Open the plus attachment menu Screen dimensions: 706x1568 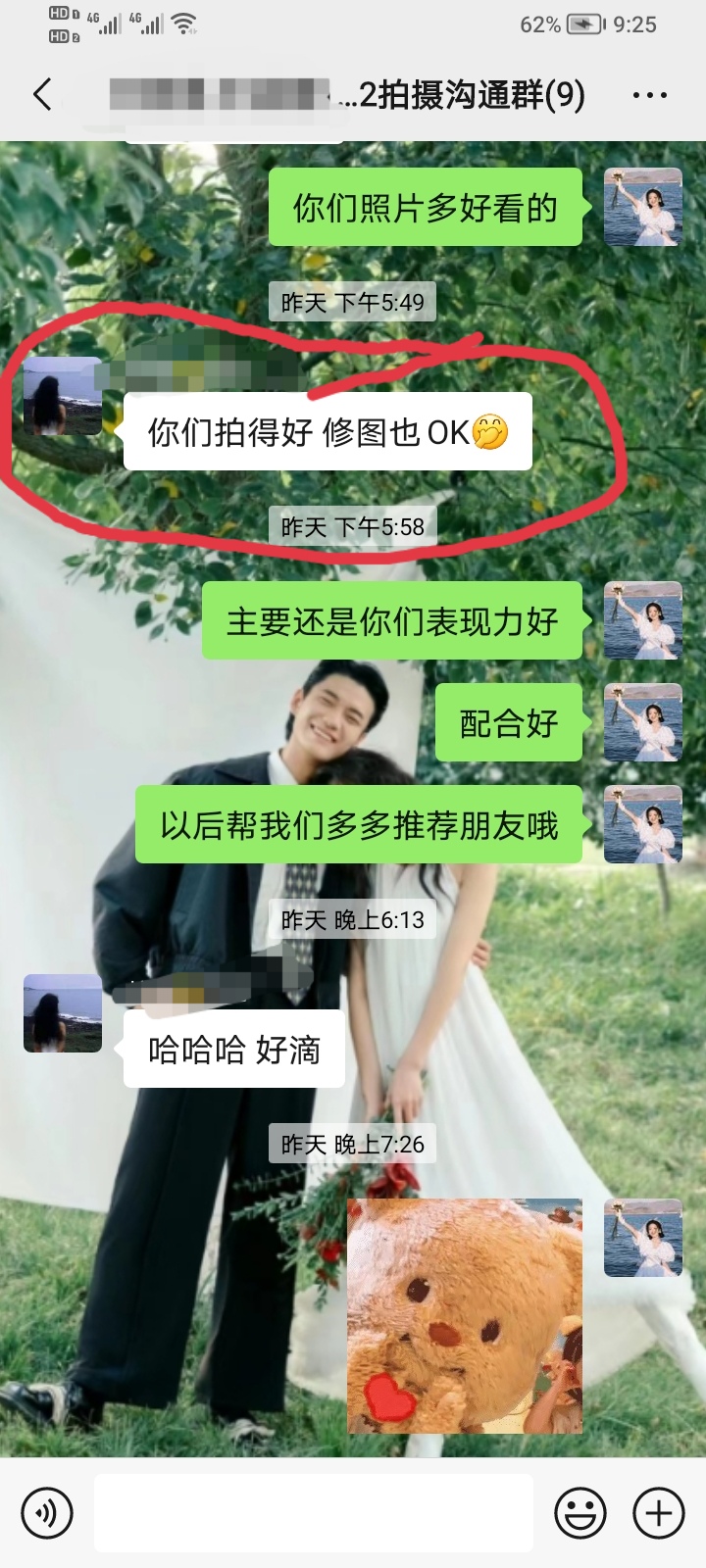click(658, 1513)
